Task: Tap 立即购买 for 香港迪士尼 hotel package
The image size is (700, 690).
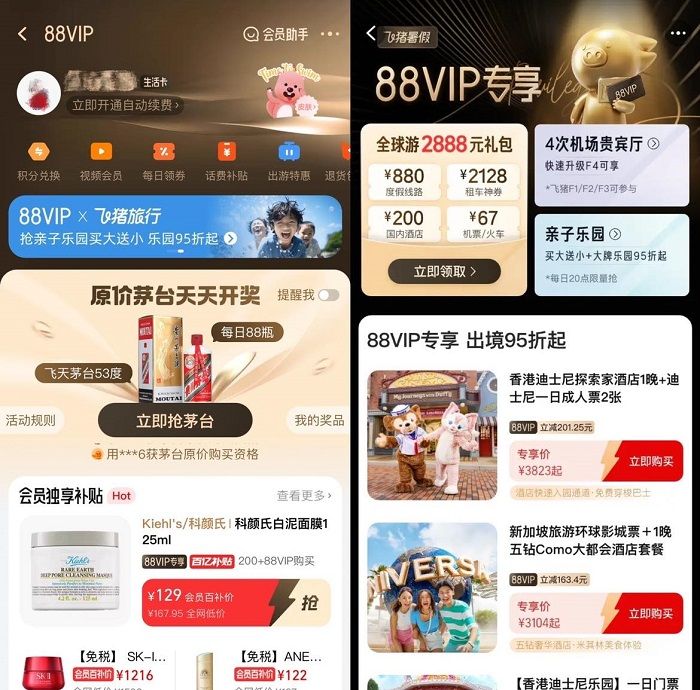Action: click(650, 462)
